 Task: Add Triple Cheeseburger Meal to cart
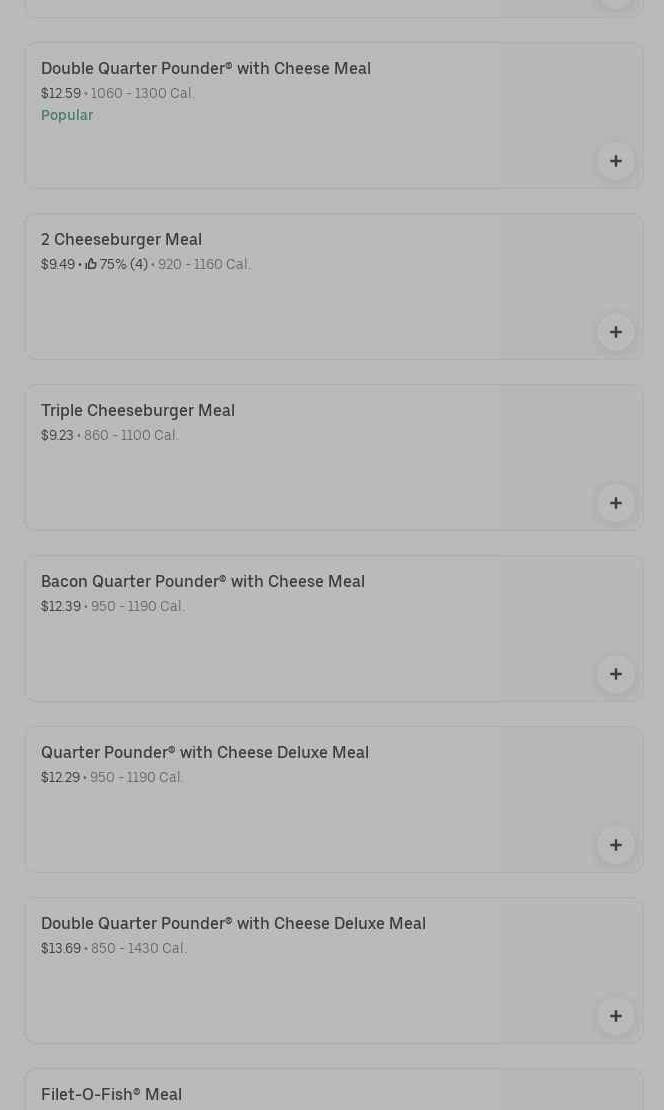point(616,503)
